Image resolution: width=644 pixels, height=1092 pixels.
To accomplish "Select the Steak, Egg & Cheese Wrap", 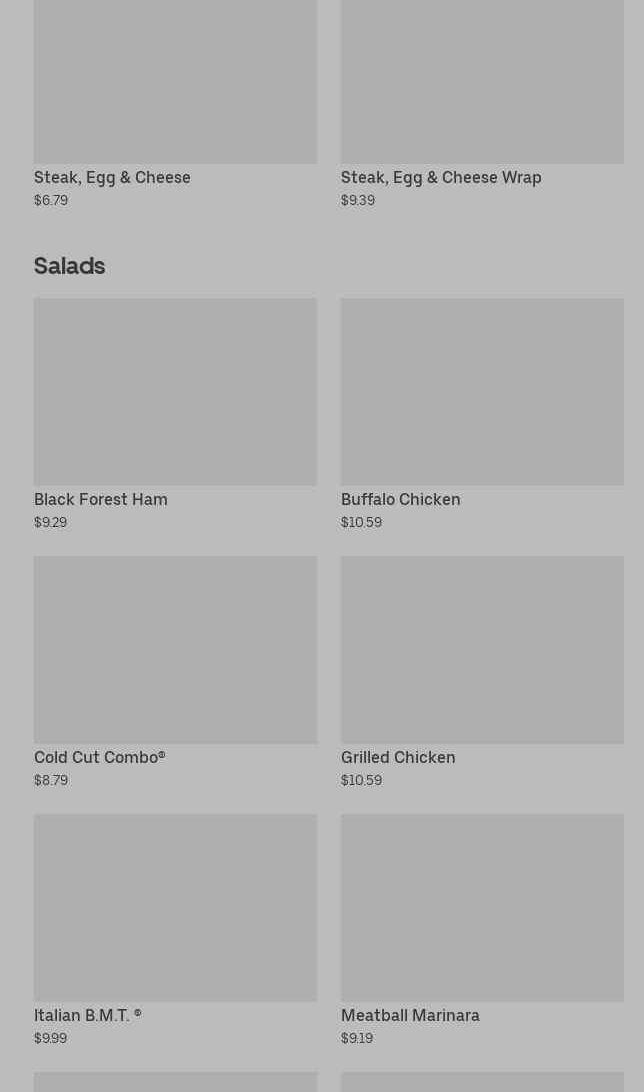I will click(x=482, y=104).
